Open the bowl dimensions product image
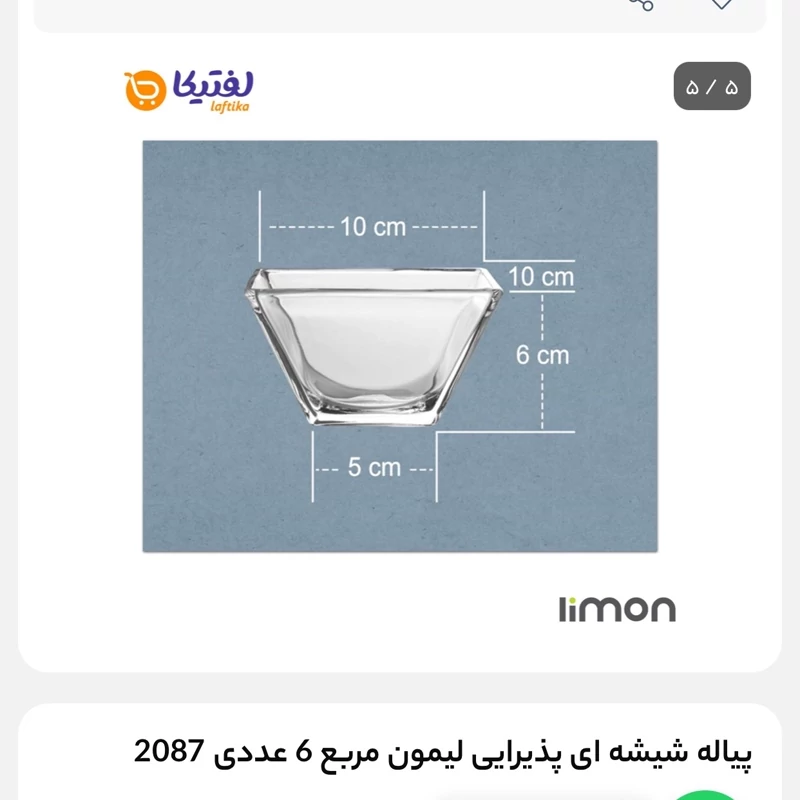Viewport: 800px width, 800px height. point(400,345)
